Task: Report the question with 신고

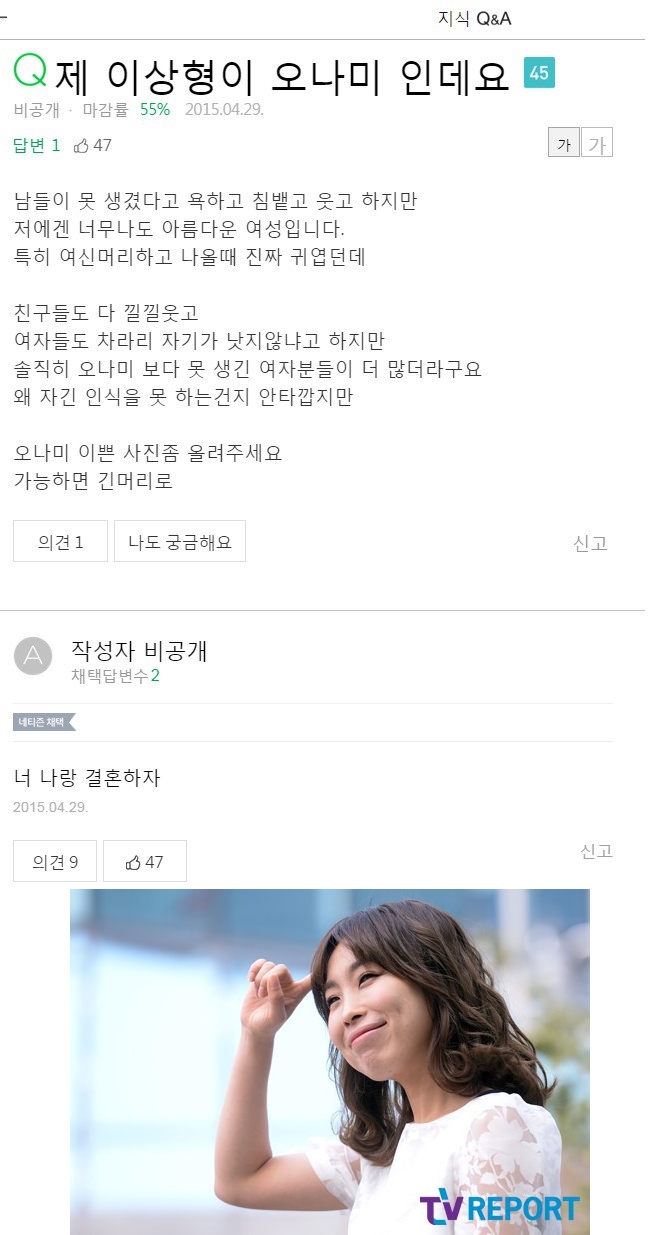Action: point(590,543)
